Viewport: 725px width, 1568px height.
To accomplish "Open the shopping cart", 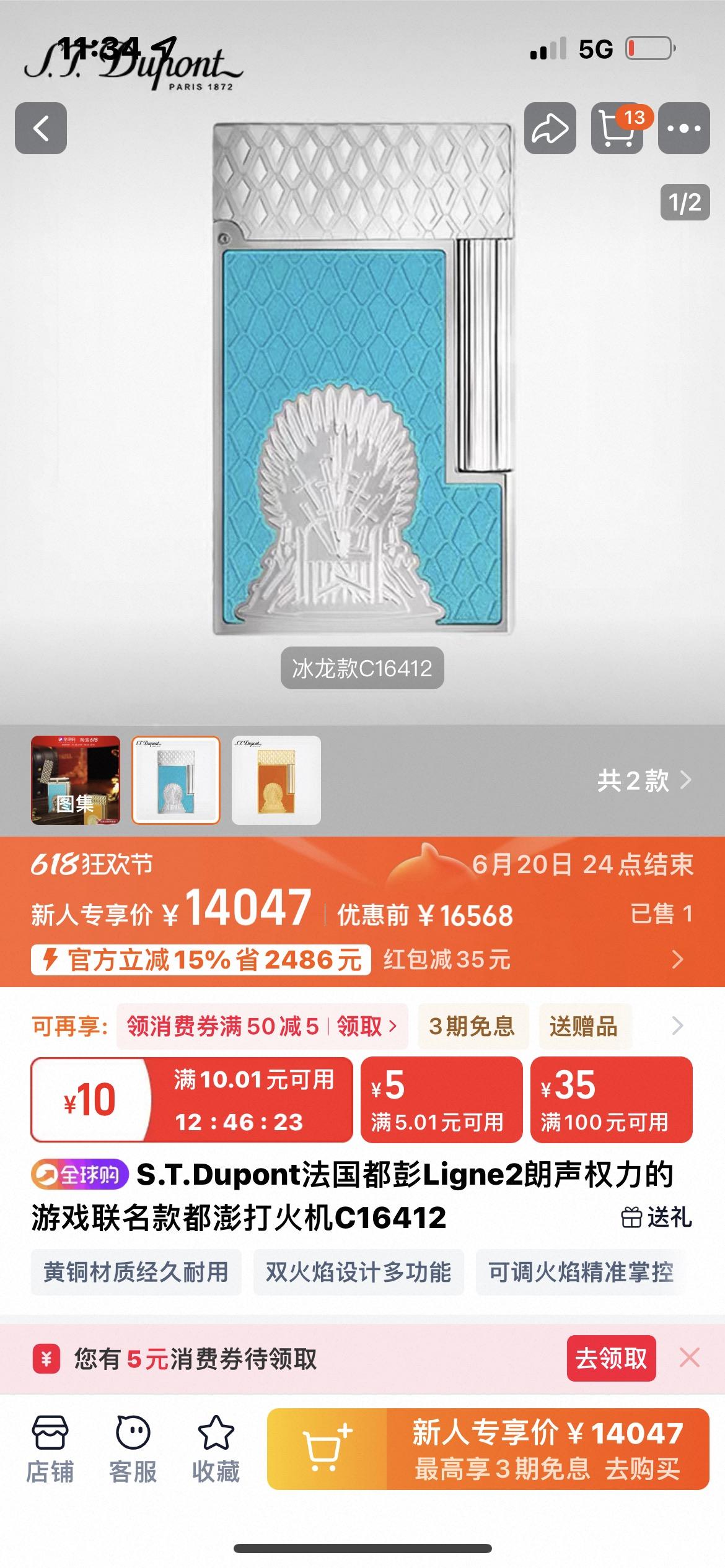I will 617,128.
